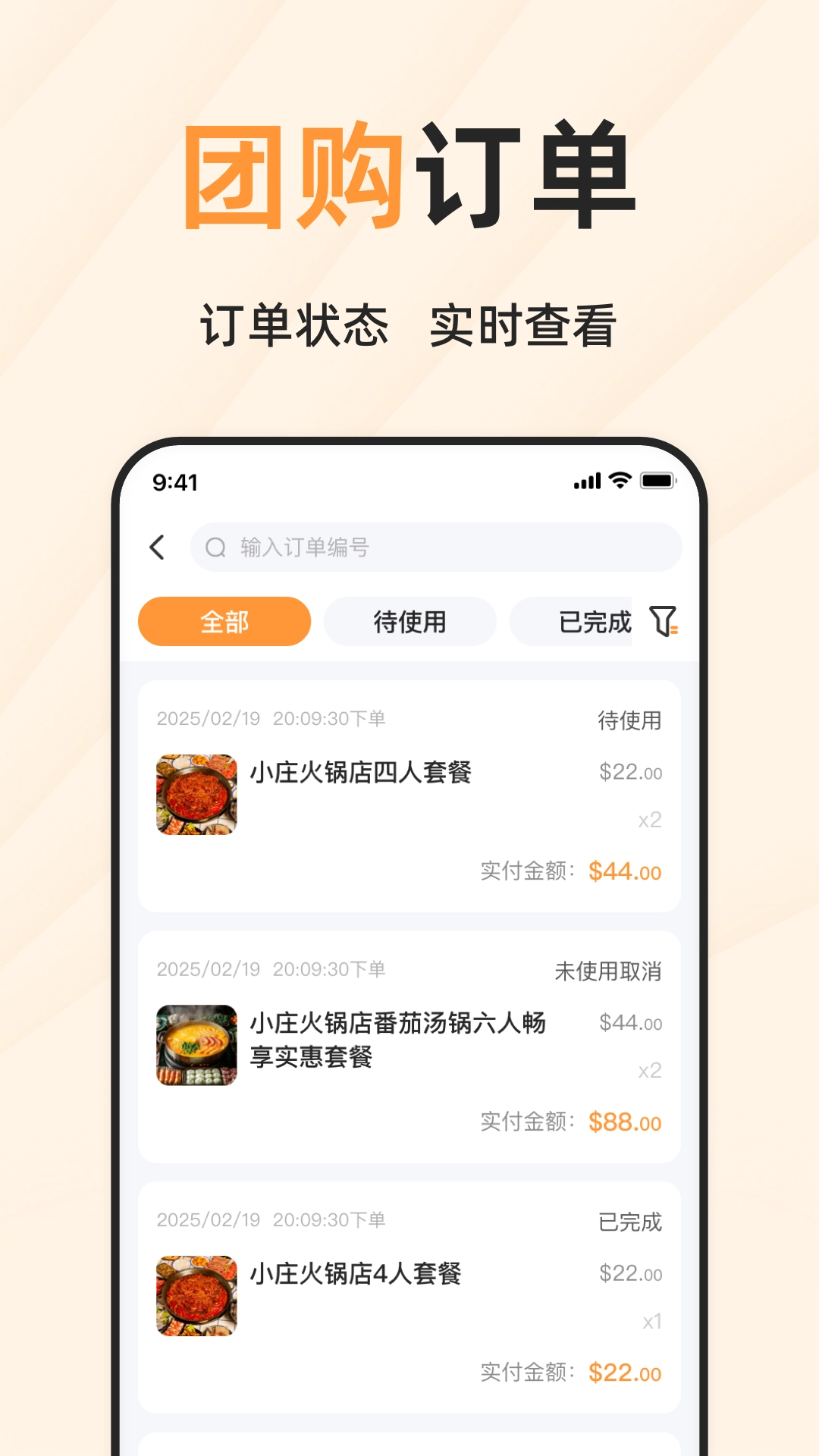Click the magnifier icon in search bar
Screen dimensions: 819x1456
point(216,548)
